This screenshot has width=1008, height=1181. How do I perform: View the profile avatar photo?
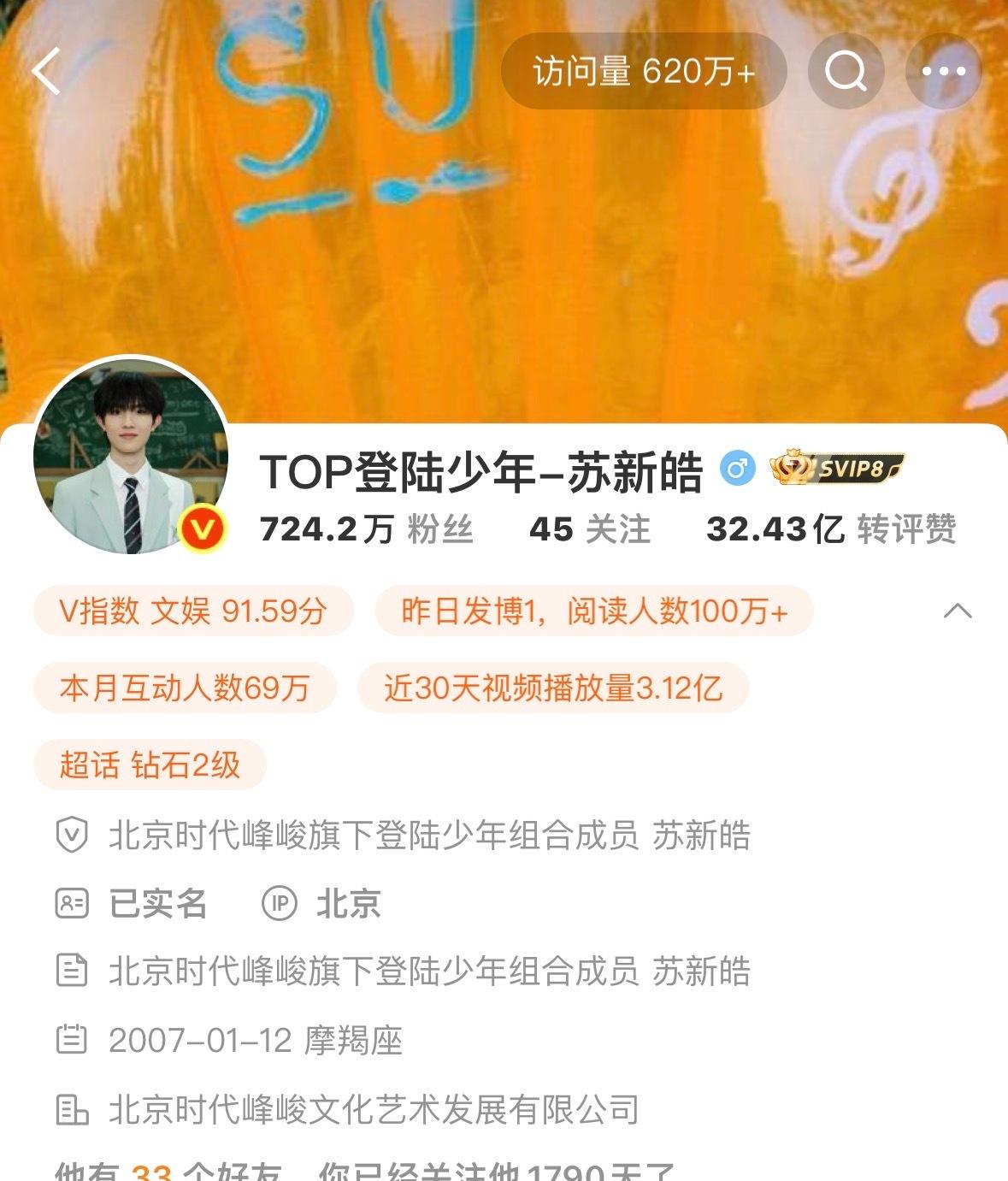point(130,456)
